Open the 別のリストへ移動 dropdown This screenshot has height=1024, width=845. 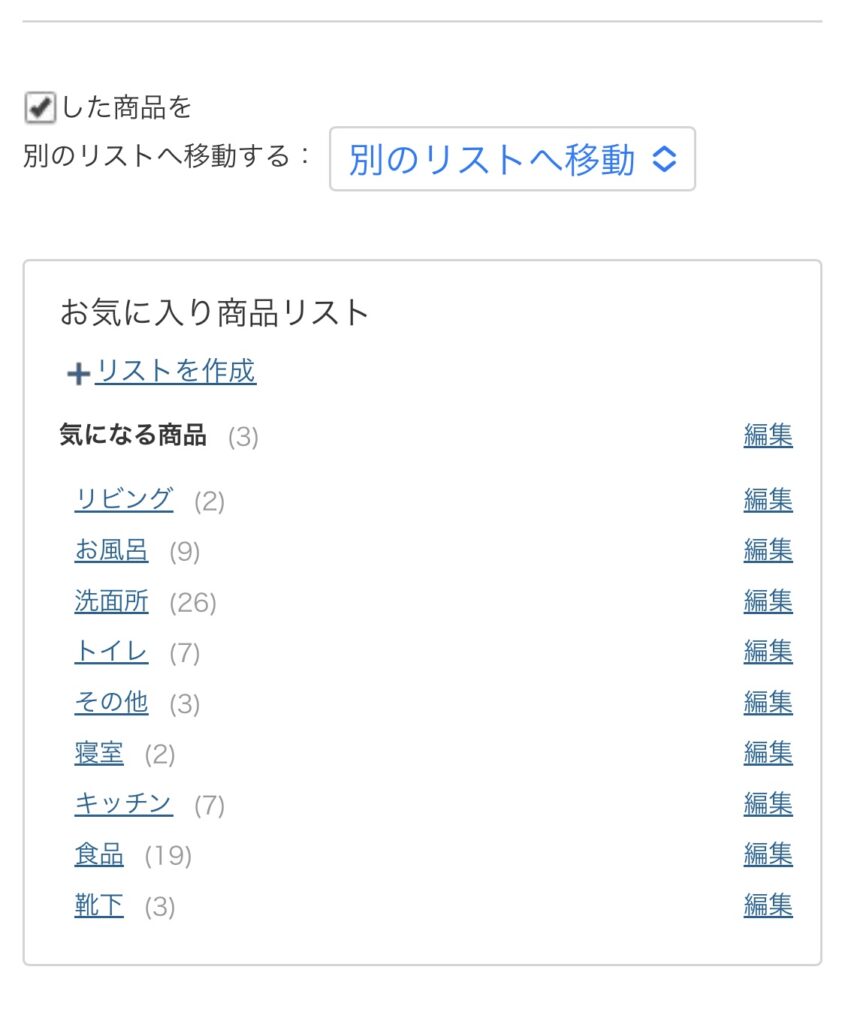point(512,159)
